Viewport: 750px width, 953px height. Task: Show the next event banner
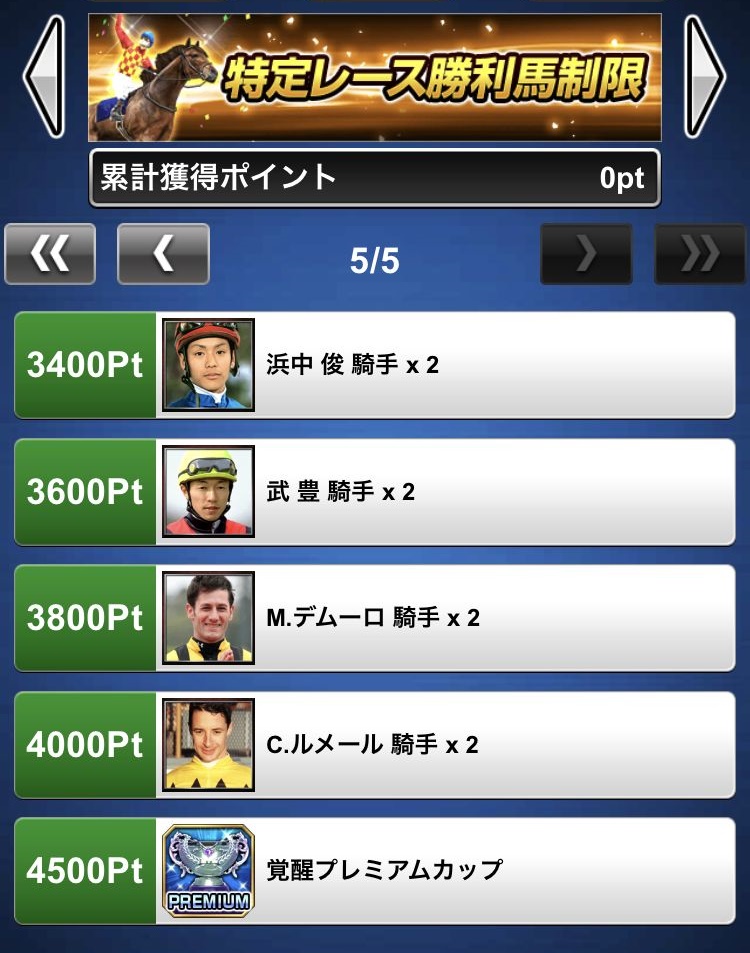point(705,76)
